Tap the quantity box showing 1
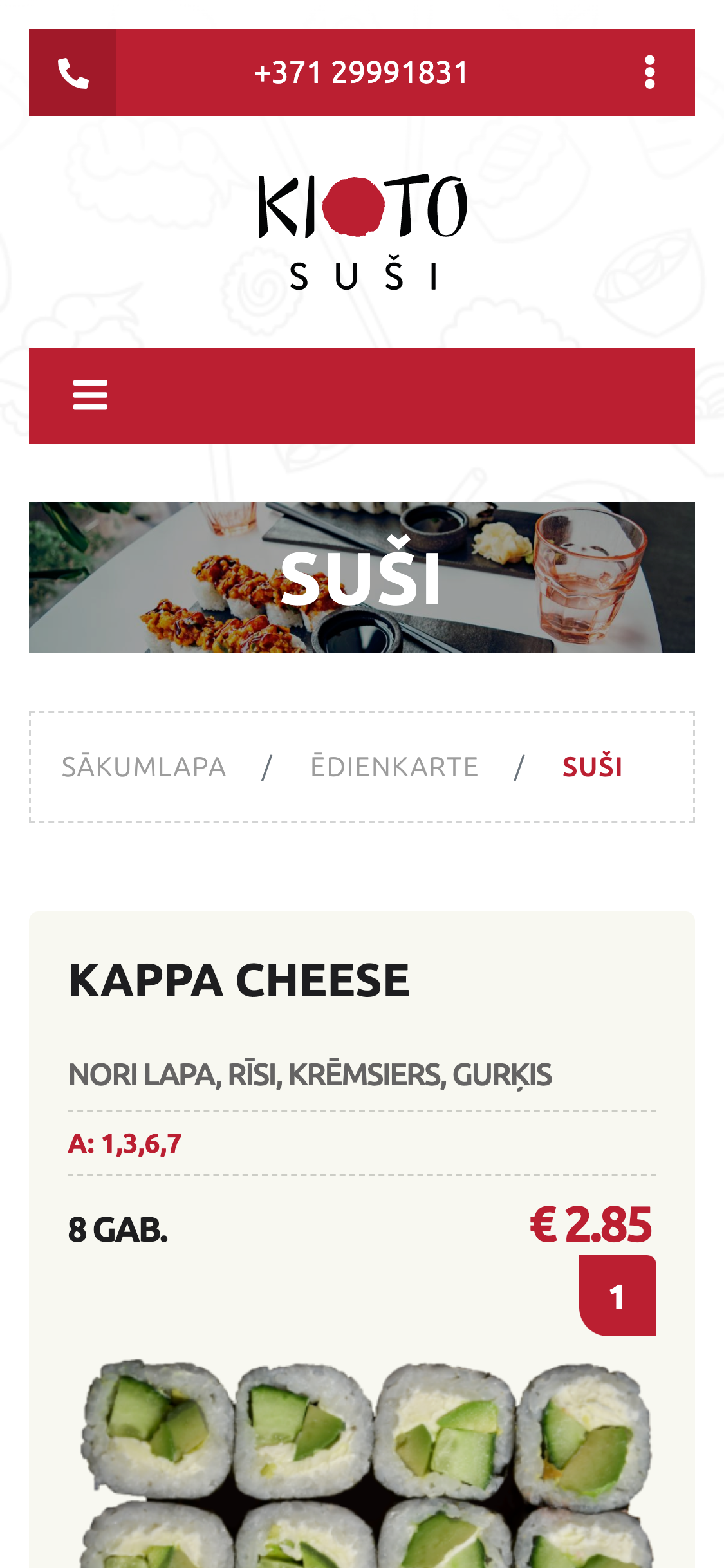Screen dimensions: 724x1568 coord(617,1296)
